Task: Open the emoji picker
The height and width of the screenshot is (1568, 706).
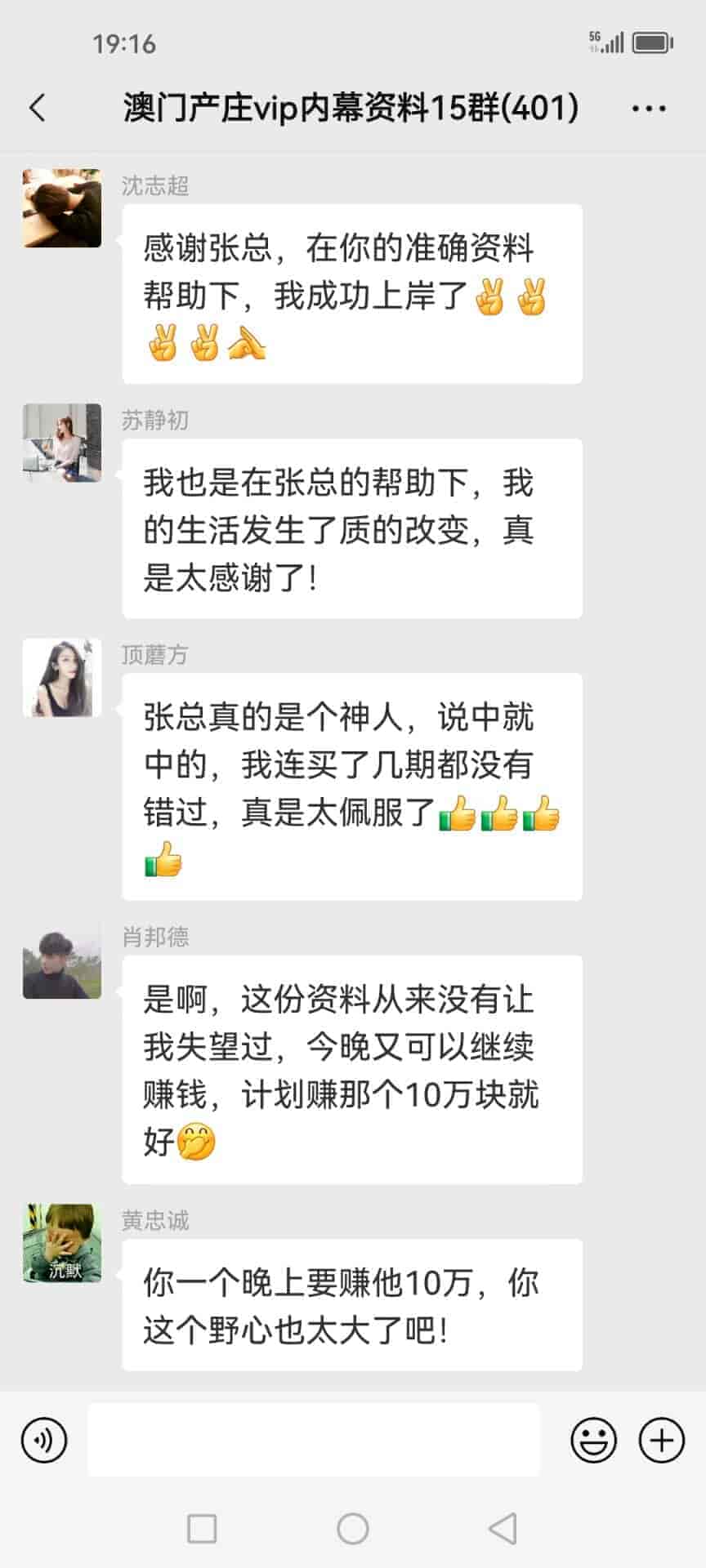Action: (x=593, y=1440)
